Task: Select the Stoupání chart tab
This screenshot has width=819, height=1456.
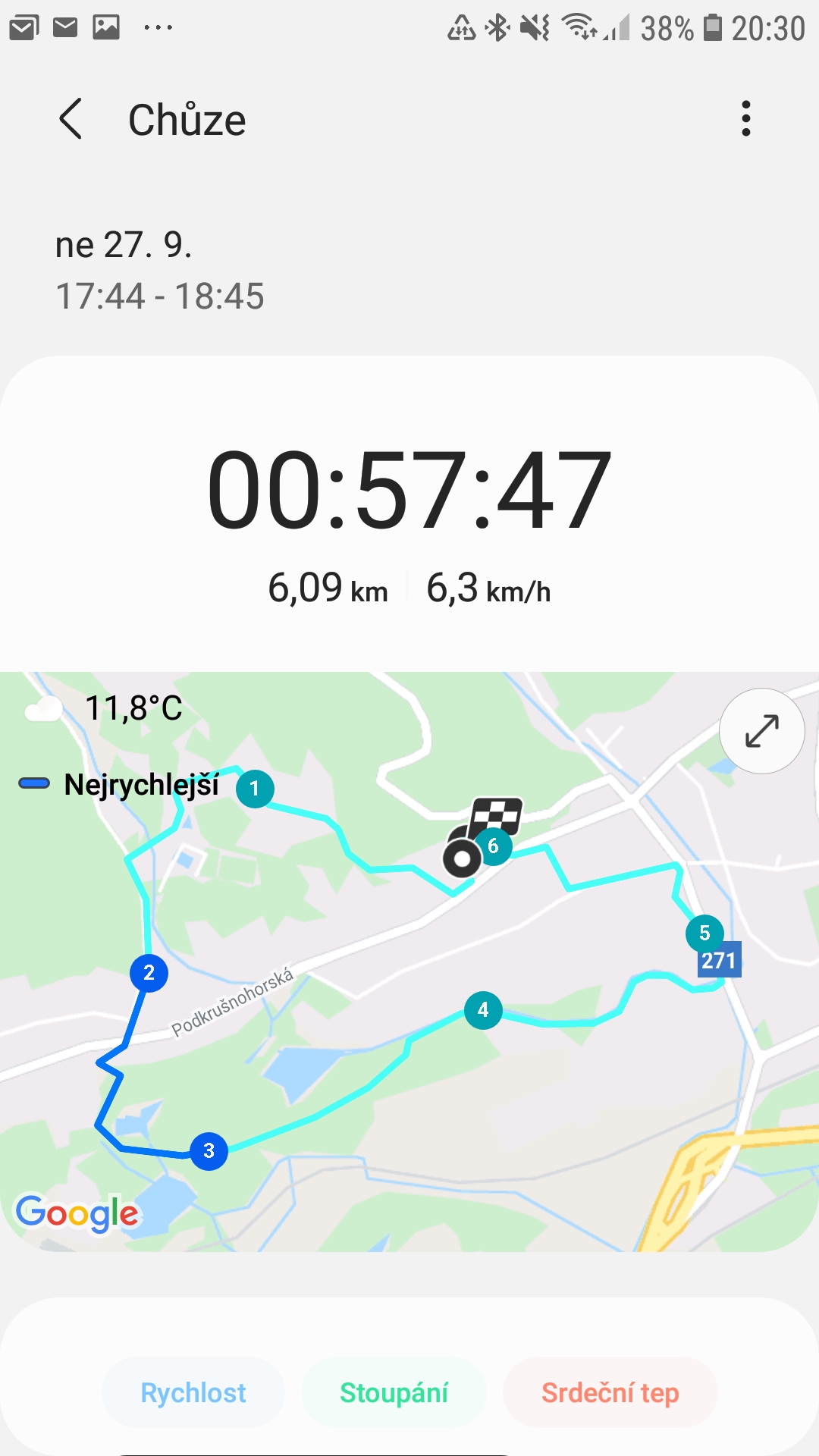Action: pos(394,1393)
